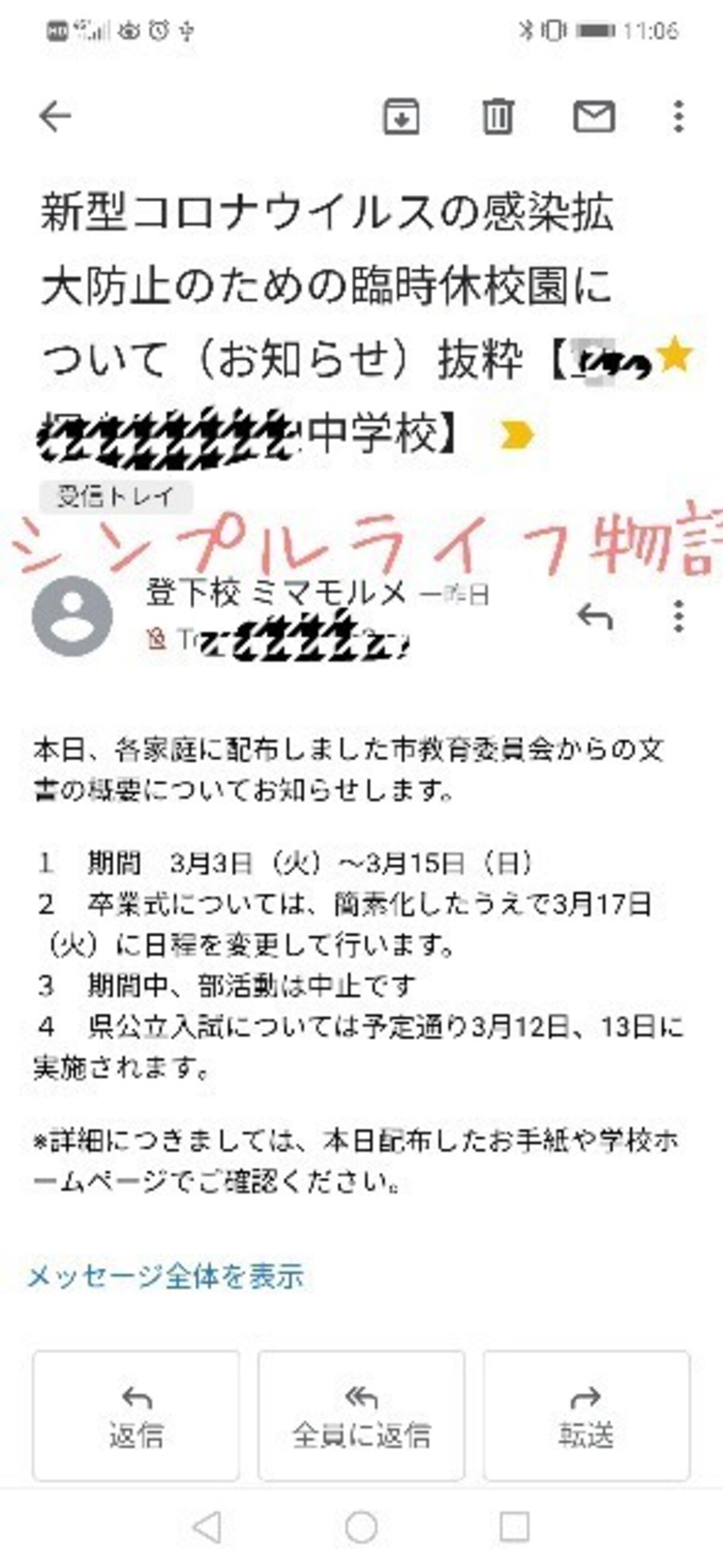Open recent apps from navigation bar

click(x=514, y=1528)
